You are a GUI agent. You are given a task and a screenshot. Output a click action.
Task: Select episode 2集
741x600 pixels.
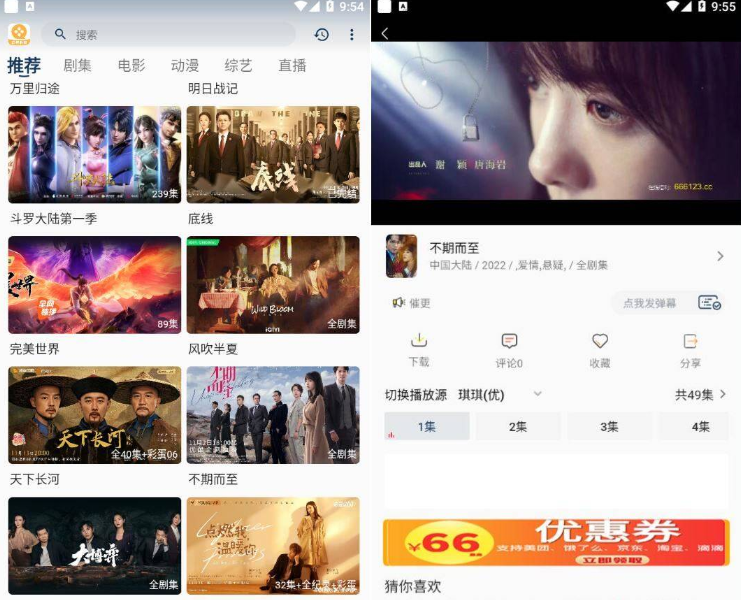(518, 427)
